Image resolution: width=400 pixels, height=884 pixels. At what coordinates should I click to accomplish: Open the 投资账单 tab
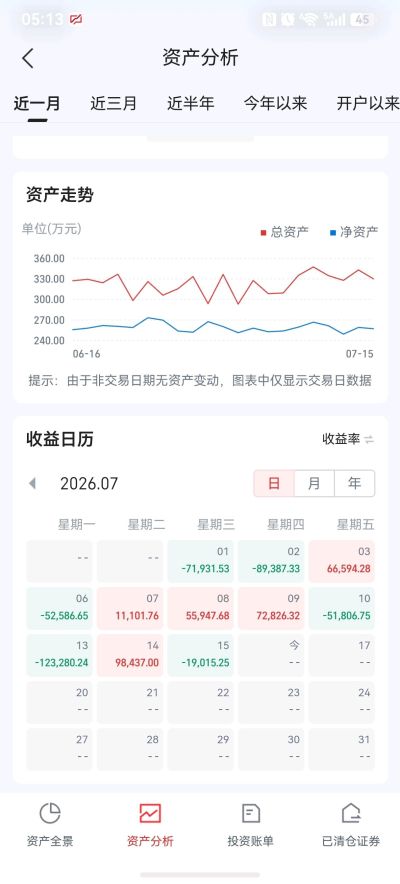coord(251,825)
